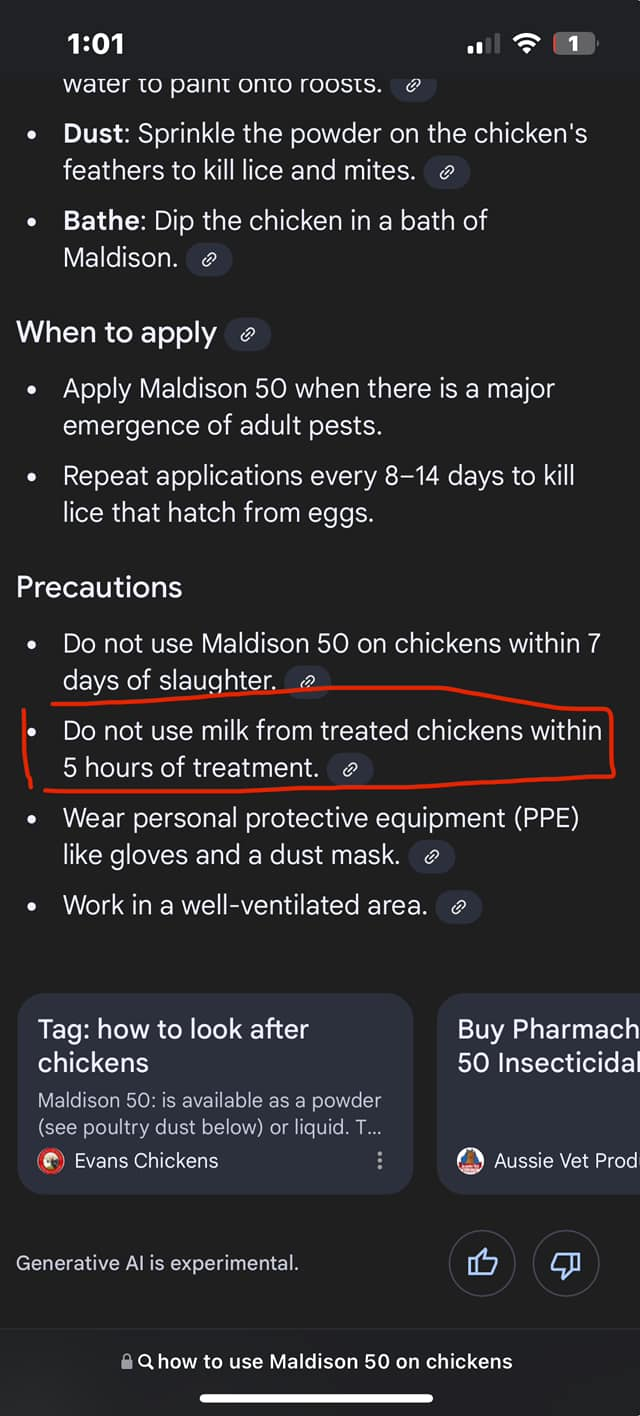Open source link next to Dust instructions
Image resolution: width=640 pixels, height=1416 pixels.
[447, 172]
